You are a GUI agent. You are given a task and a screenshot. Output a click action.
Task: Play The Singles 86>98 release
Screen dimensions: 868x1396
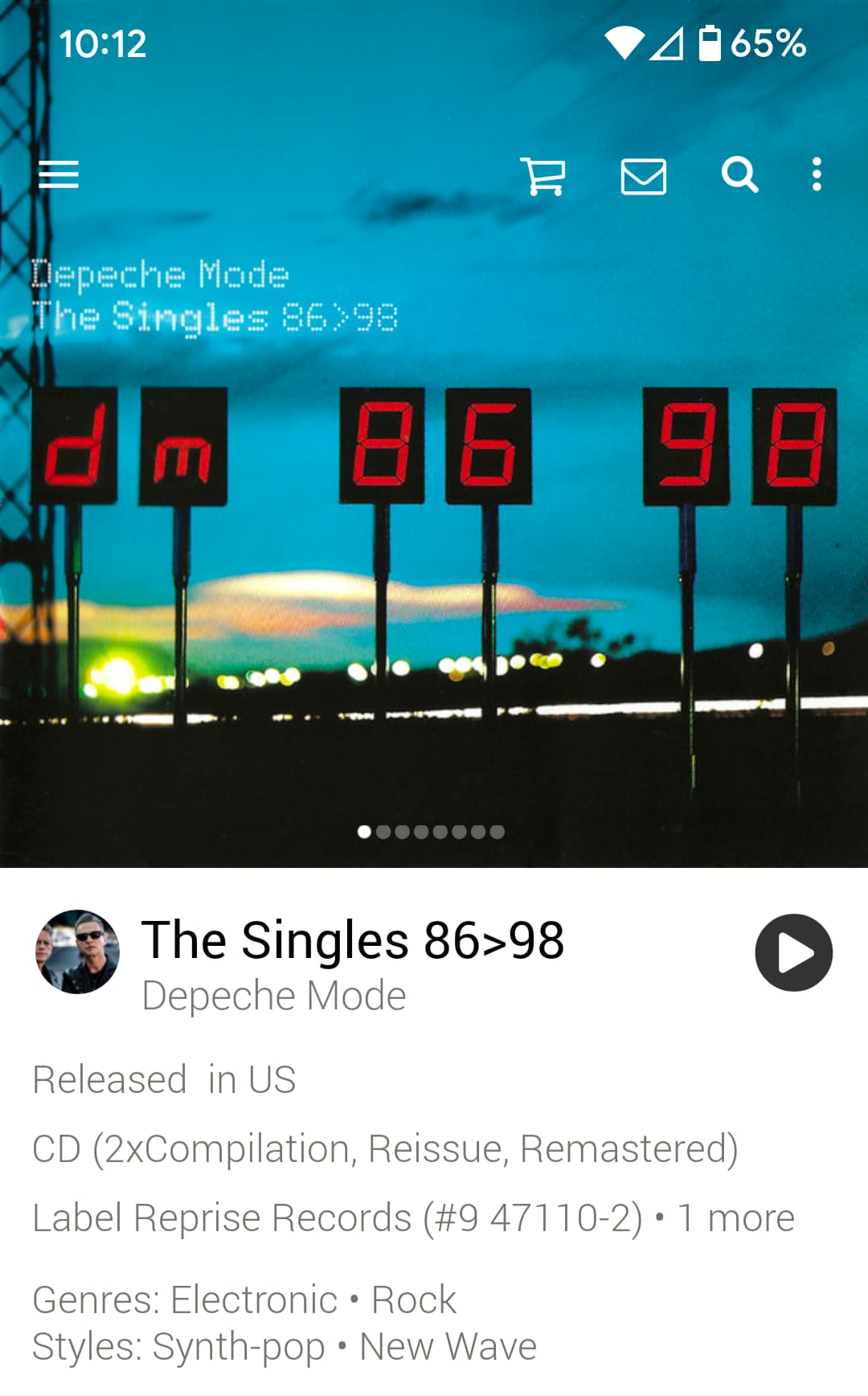793,952
